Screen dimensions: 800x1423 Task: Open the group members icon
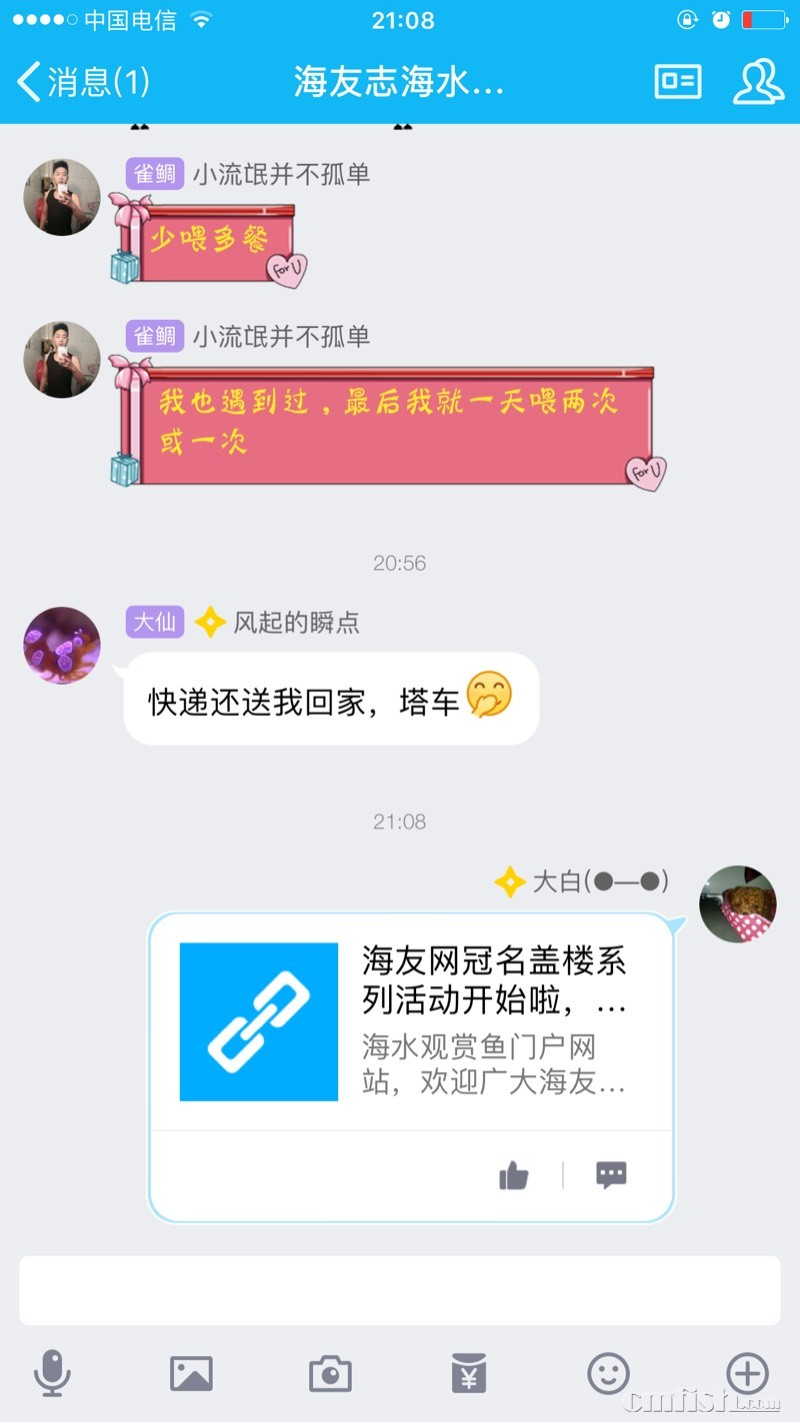pyautogui.click(x=758, y=82)
